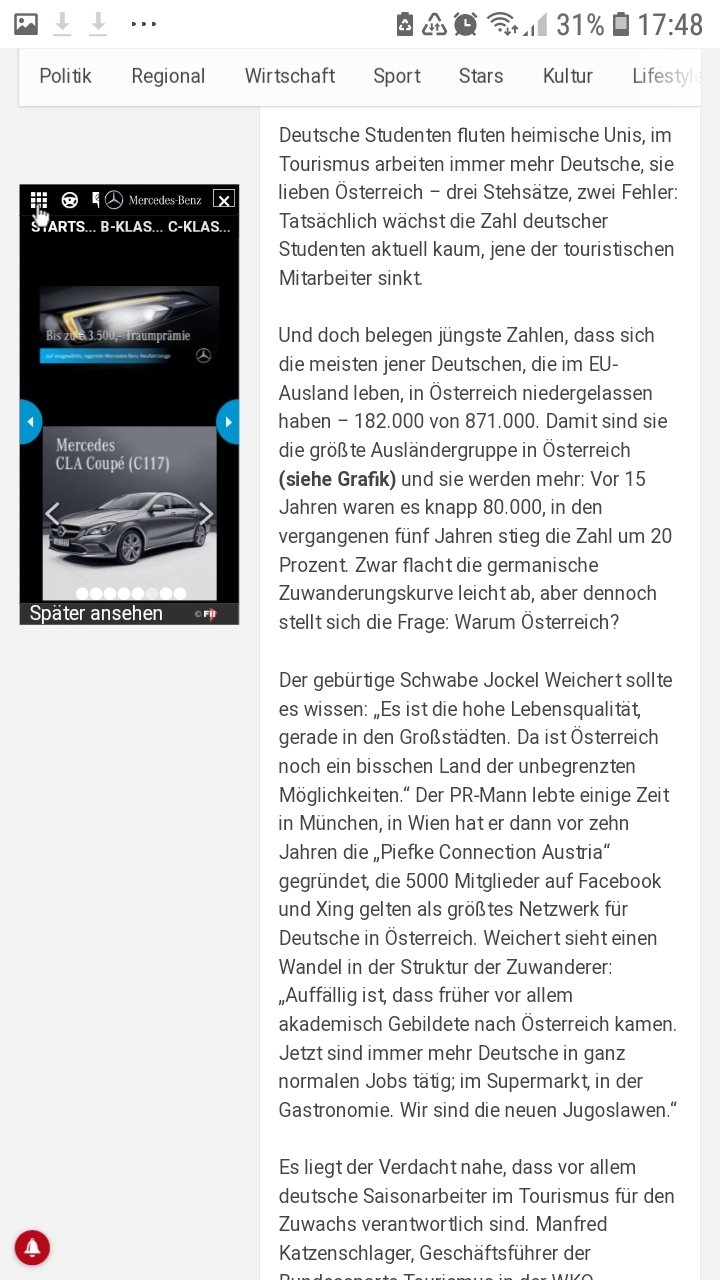Tap Später ansehen on the ad
The height and width of the screenshot is (1280, 720).
coord(96,613)
